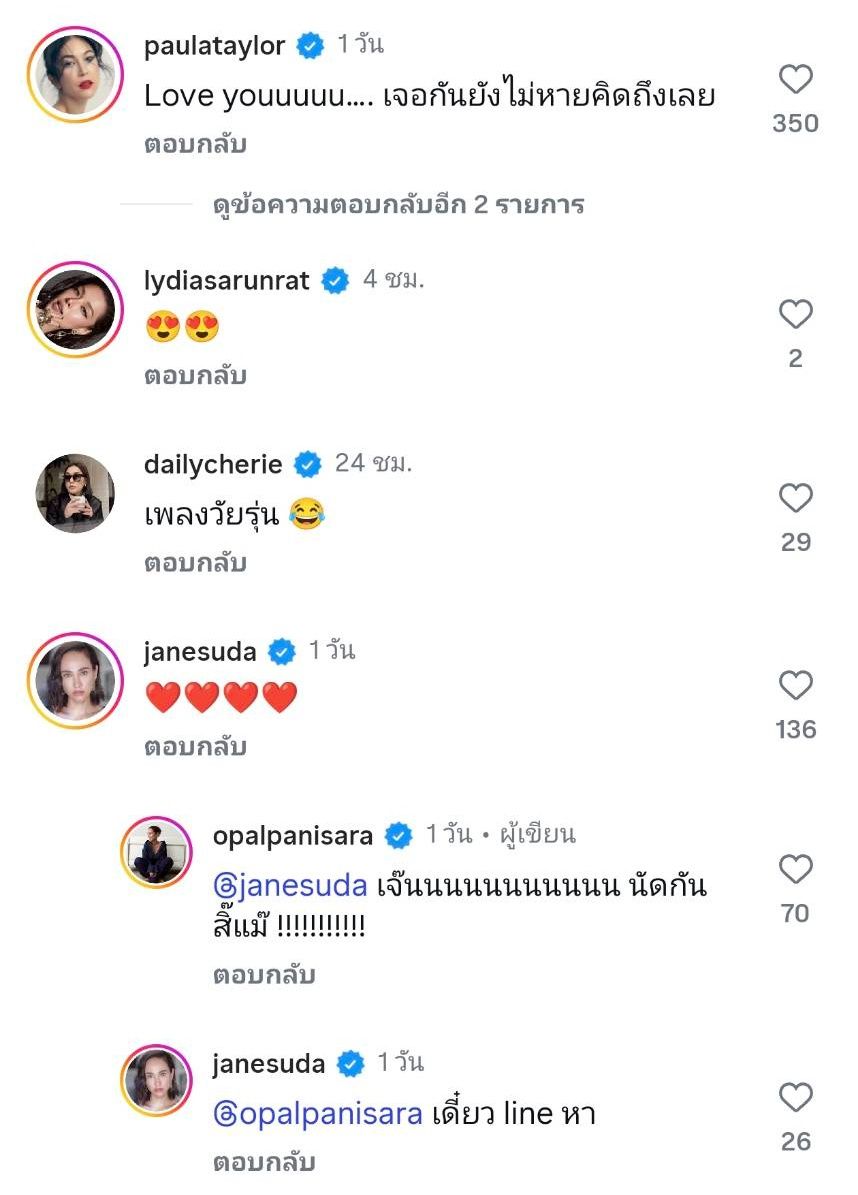Like opalpanisara's reply to janesuda
This screenshot has height=1195, width=858.
(795, 870)
